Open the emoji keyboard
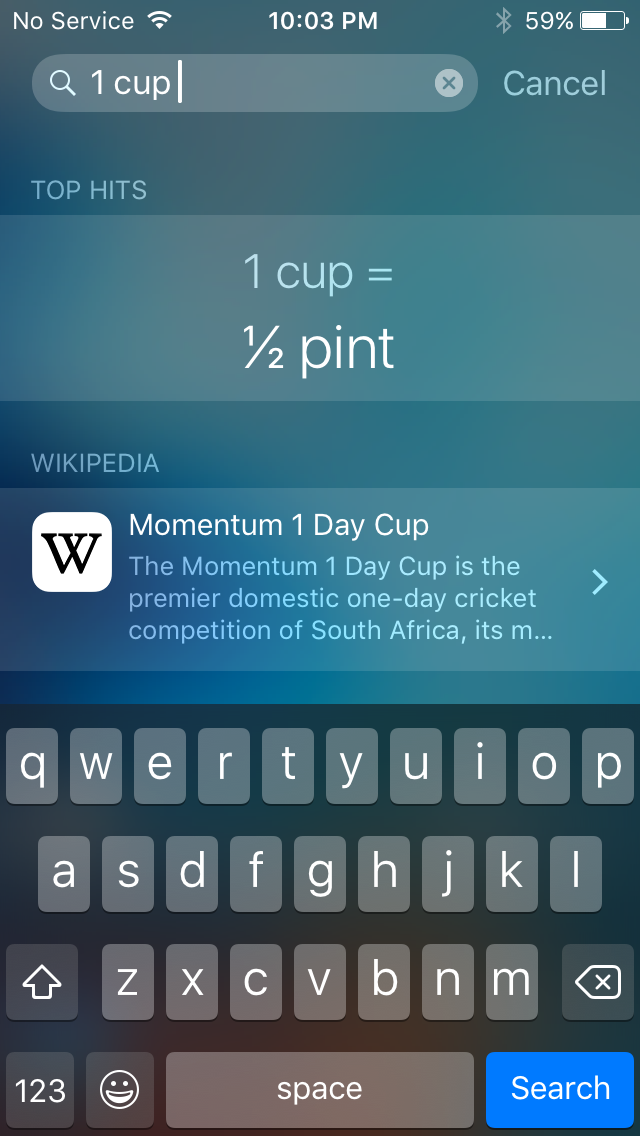The height and width of the screenshot is (1136, 640). (x=120, y=1089)
